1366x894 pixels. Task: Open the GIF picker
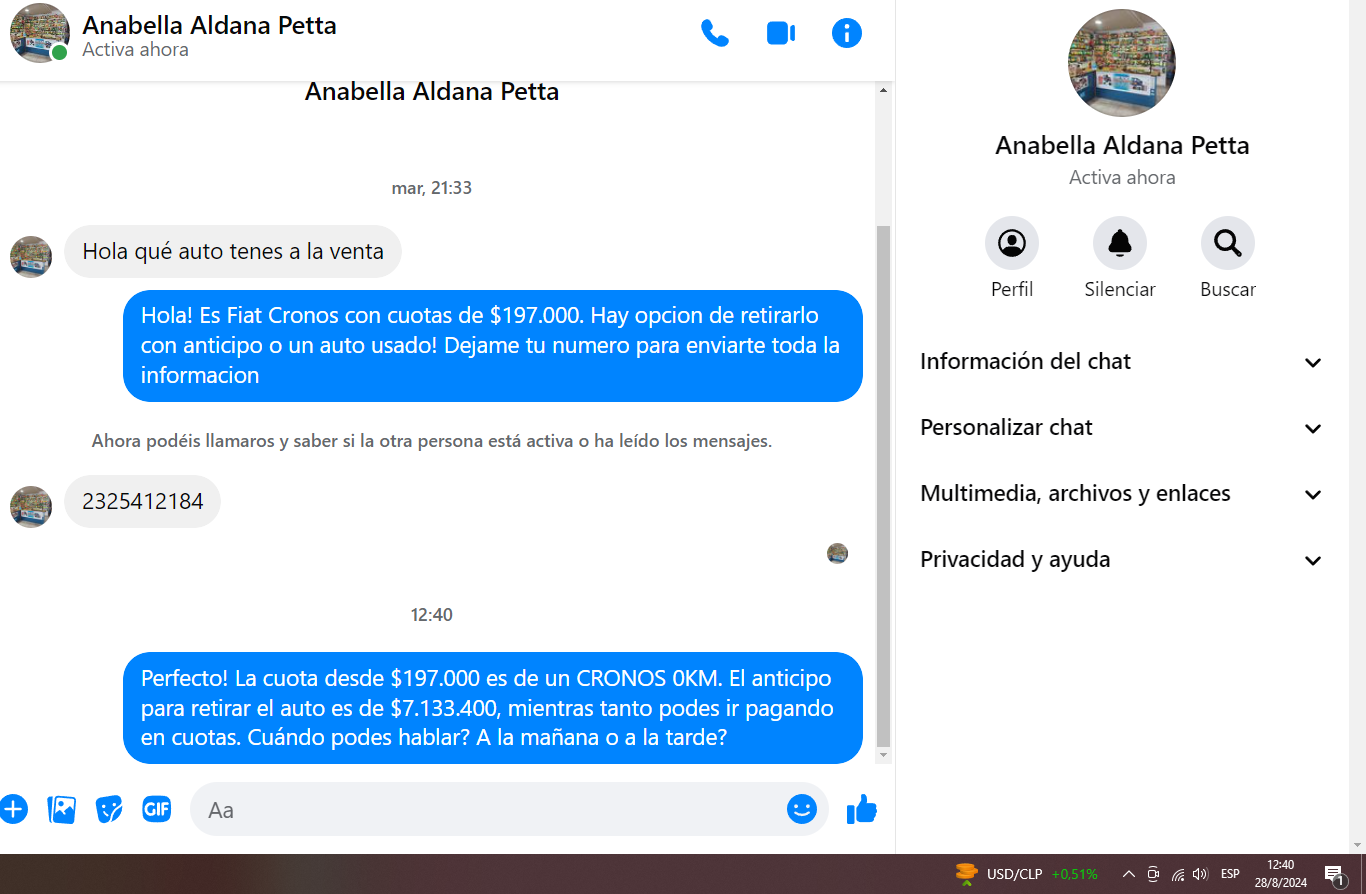157,809
